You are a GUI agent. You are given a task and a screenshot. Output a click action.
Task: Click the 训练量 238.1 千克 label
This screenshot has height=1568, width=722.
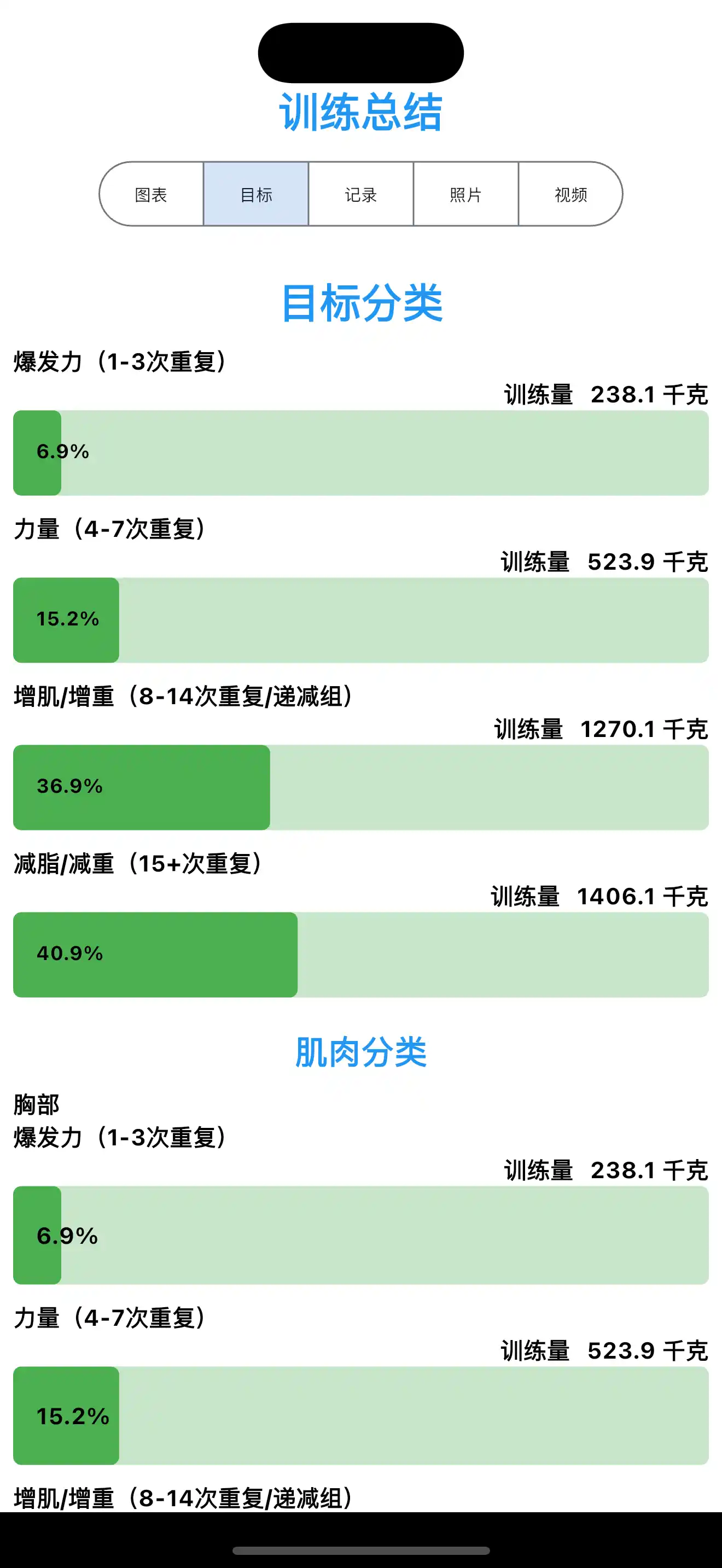click(x=605, y=393)
